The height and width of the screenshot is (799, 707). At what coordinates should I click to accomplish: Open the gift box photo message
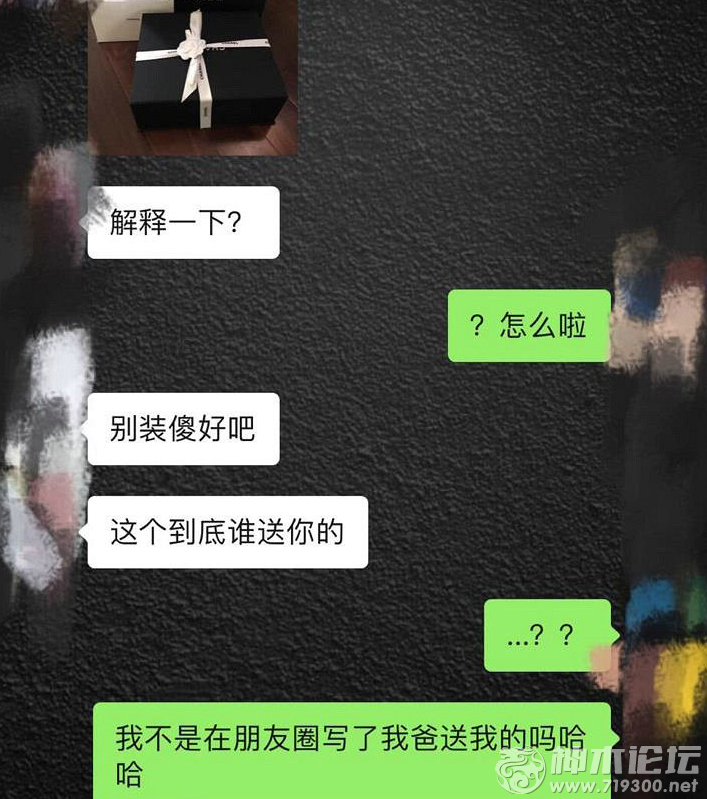(x=193, y=75)
